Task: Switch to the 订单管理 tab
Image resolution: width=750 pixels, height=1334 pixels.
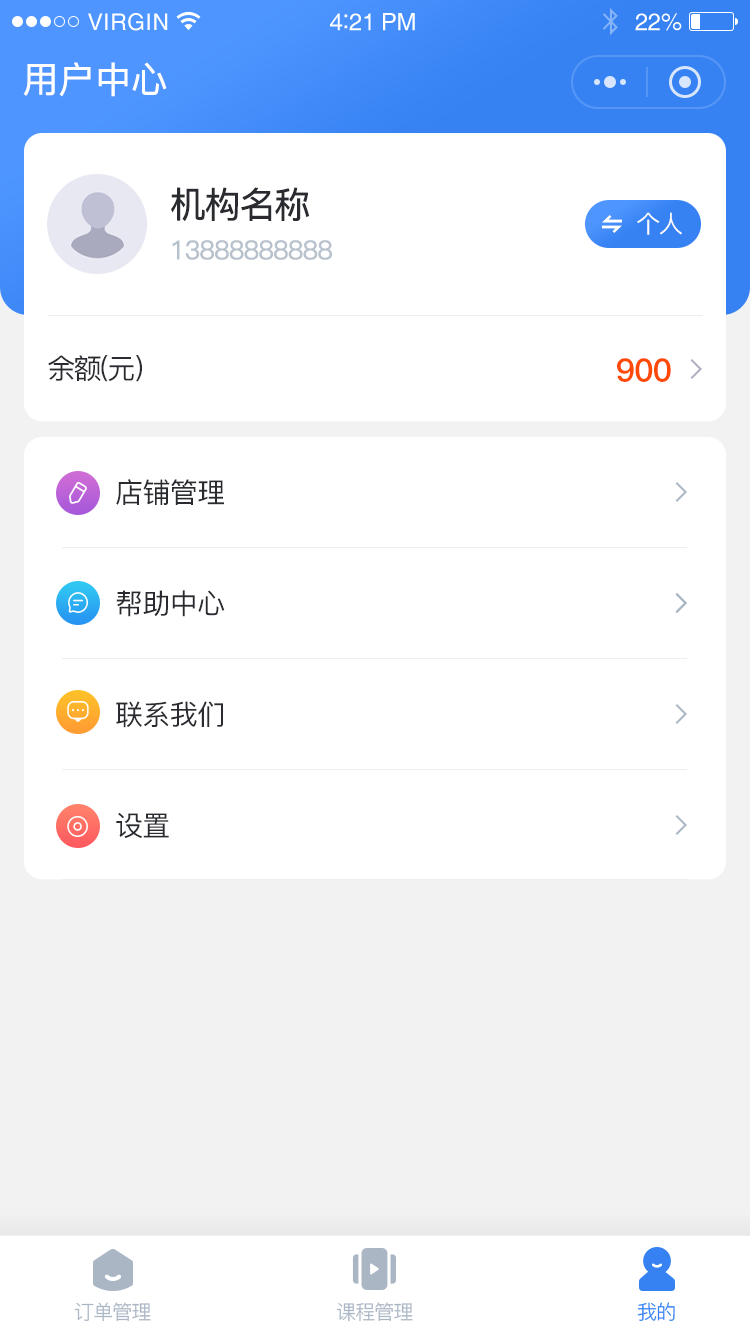Action: (x=113, y=1285)
